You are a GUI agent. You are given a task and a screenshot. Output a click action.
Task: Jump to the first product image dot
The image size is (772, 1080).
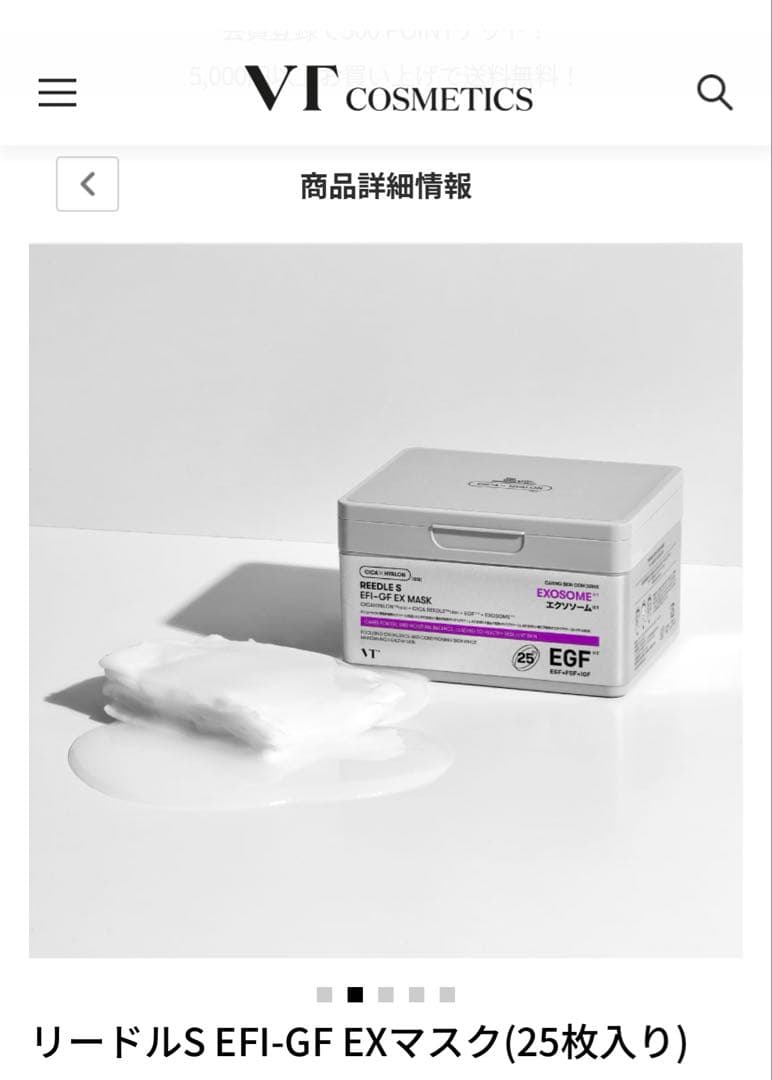click(x=324, y=994)
